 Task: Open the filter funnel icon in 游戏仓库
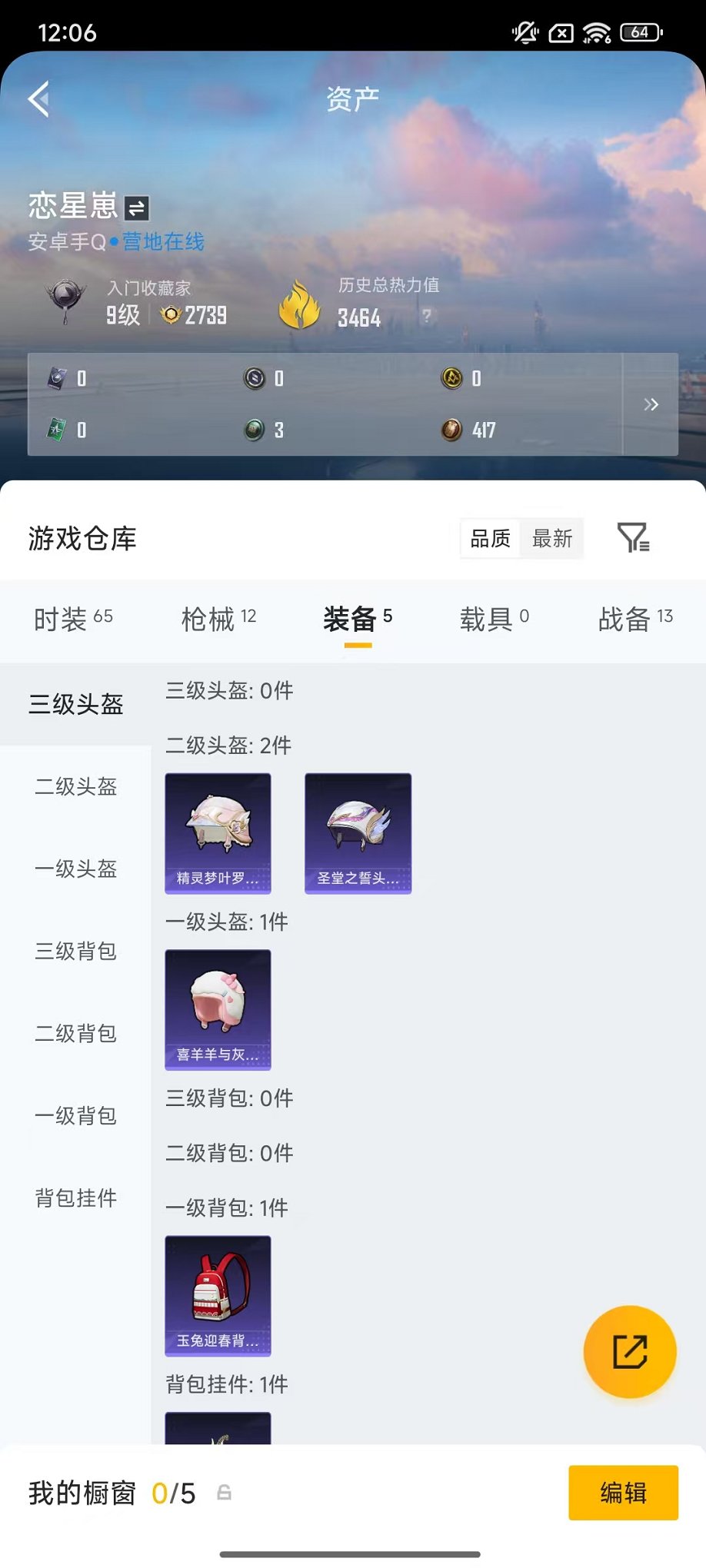tap(634, 539)
